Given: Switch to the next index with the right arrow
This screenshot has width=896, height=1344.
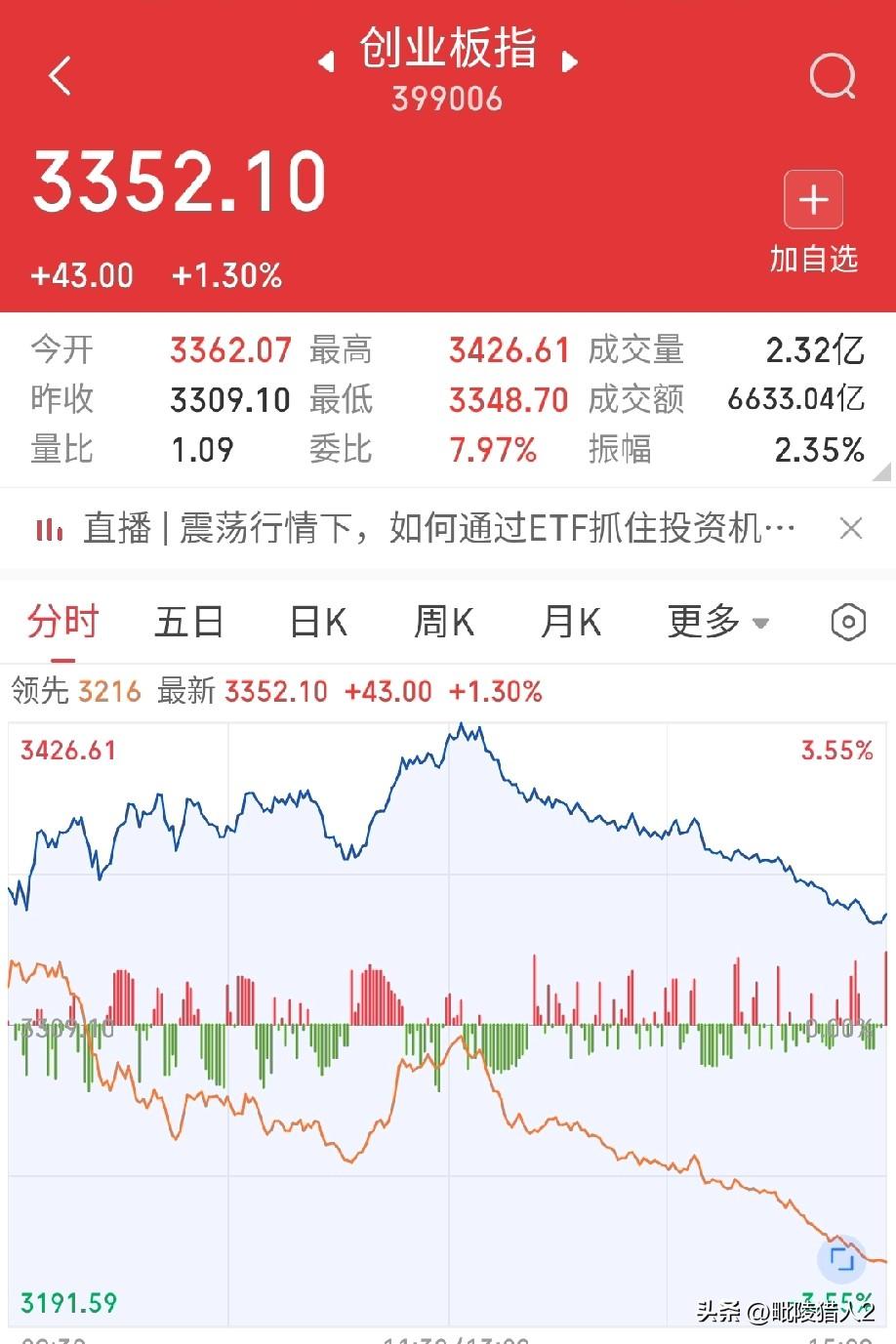Looking at the screenshot, I should (570, 62).
